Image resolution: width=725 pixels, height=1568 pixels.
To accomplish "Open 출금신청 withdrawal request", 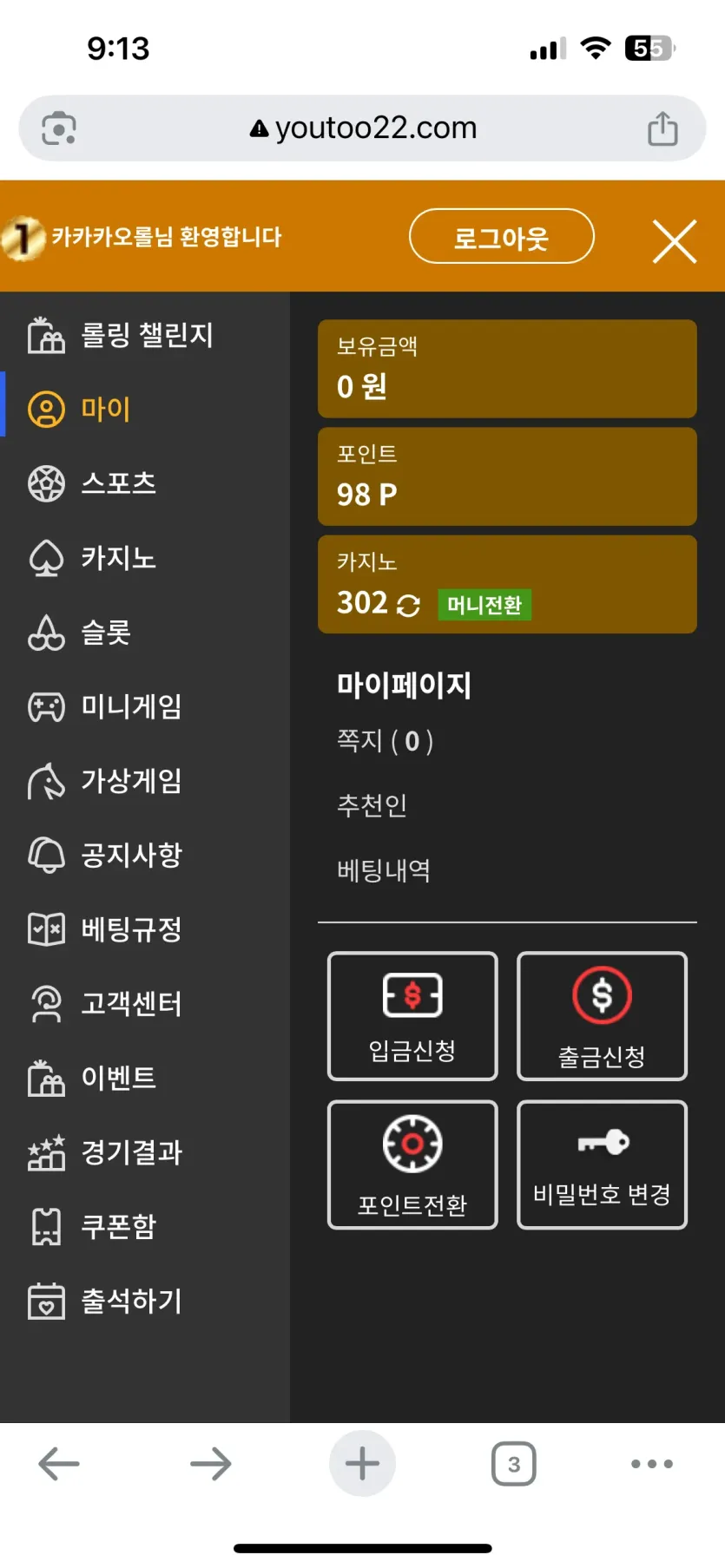I will (602, 1016).
